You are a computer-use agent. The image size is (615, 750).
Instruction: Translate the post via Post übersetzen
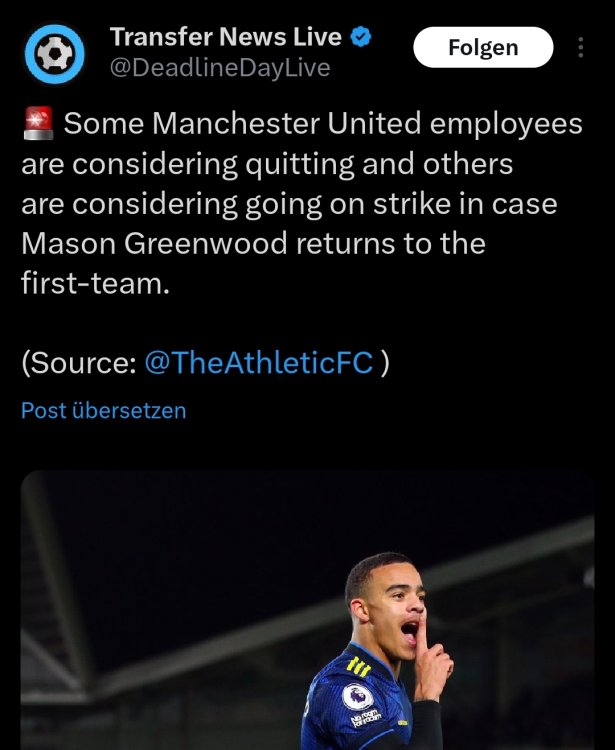[x=103, y=411]
